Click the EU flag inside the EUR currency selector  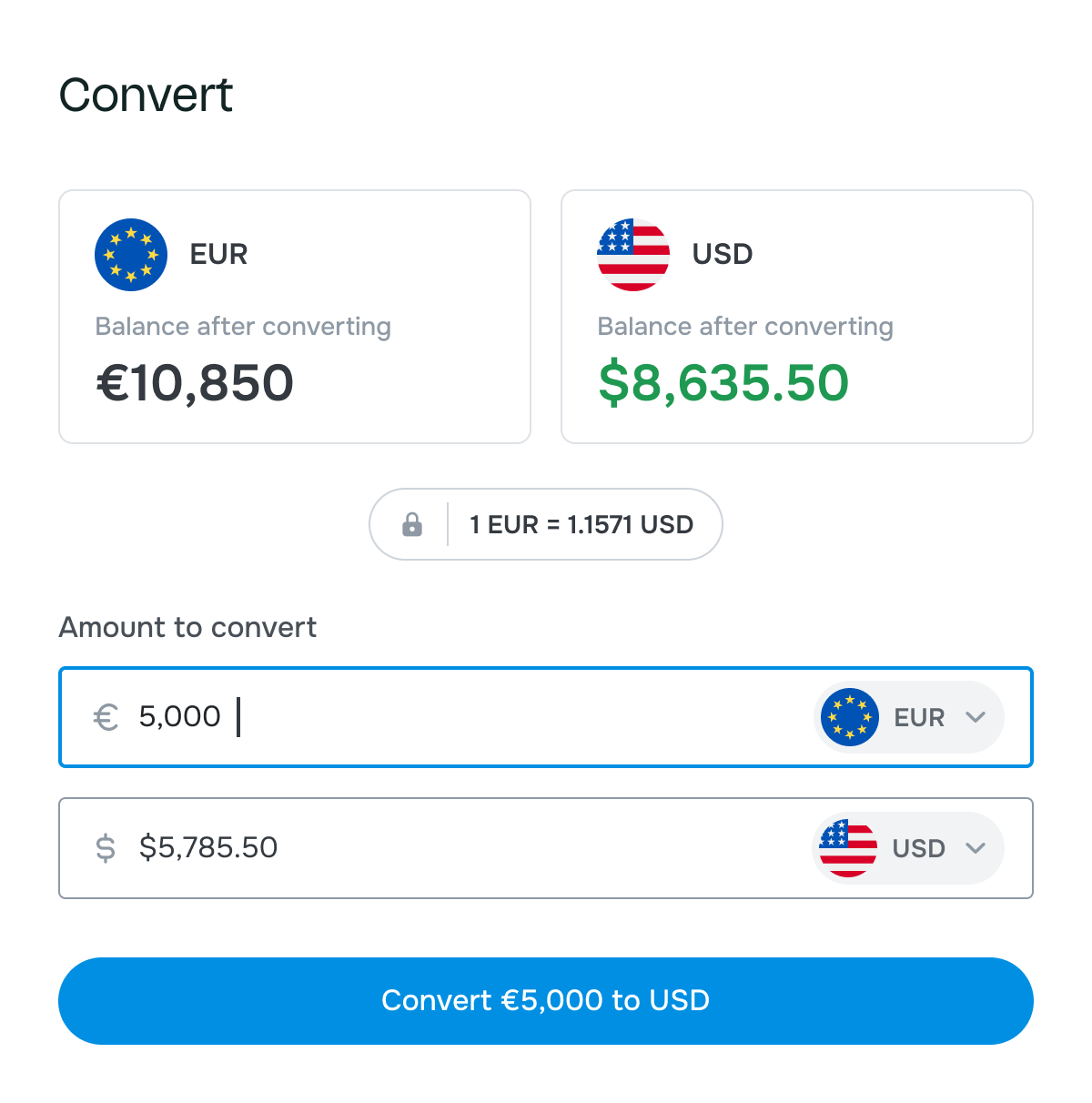coord(849,717)
